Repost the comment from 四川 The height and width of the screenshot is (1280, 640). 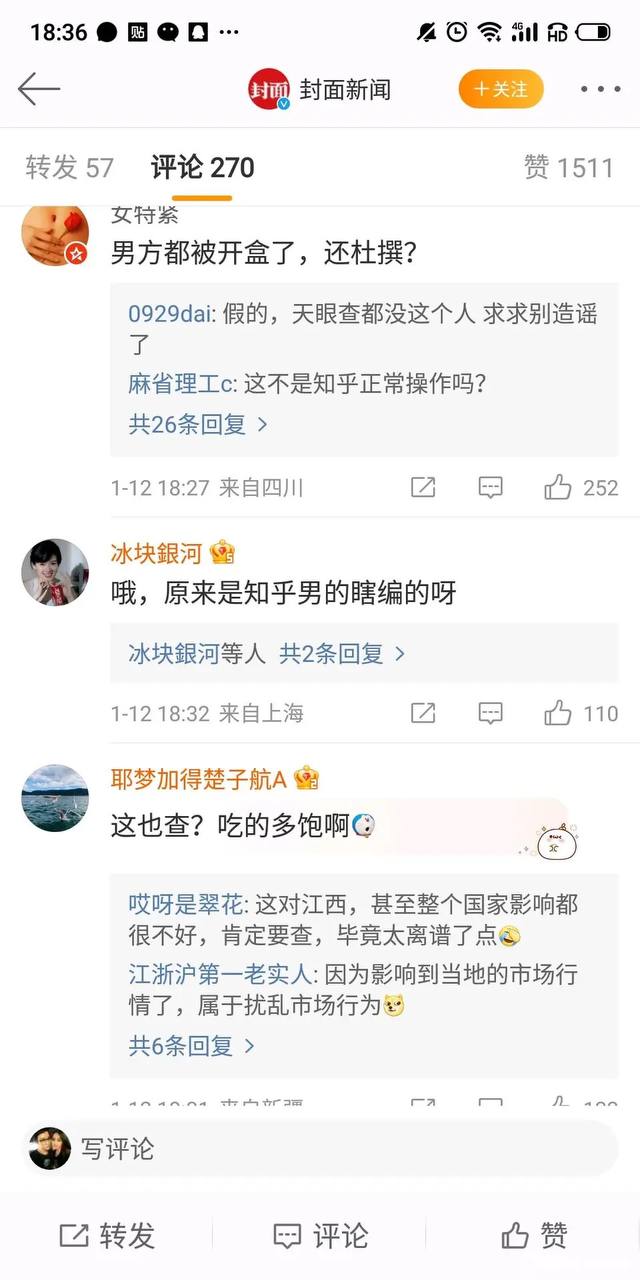click(423, 487)
